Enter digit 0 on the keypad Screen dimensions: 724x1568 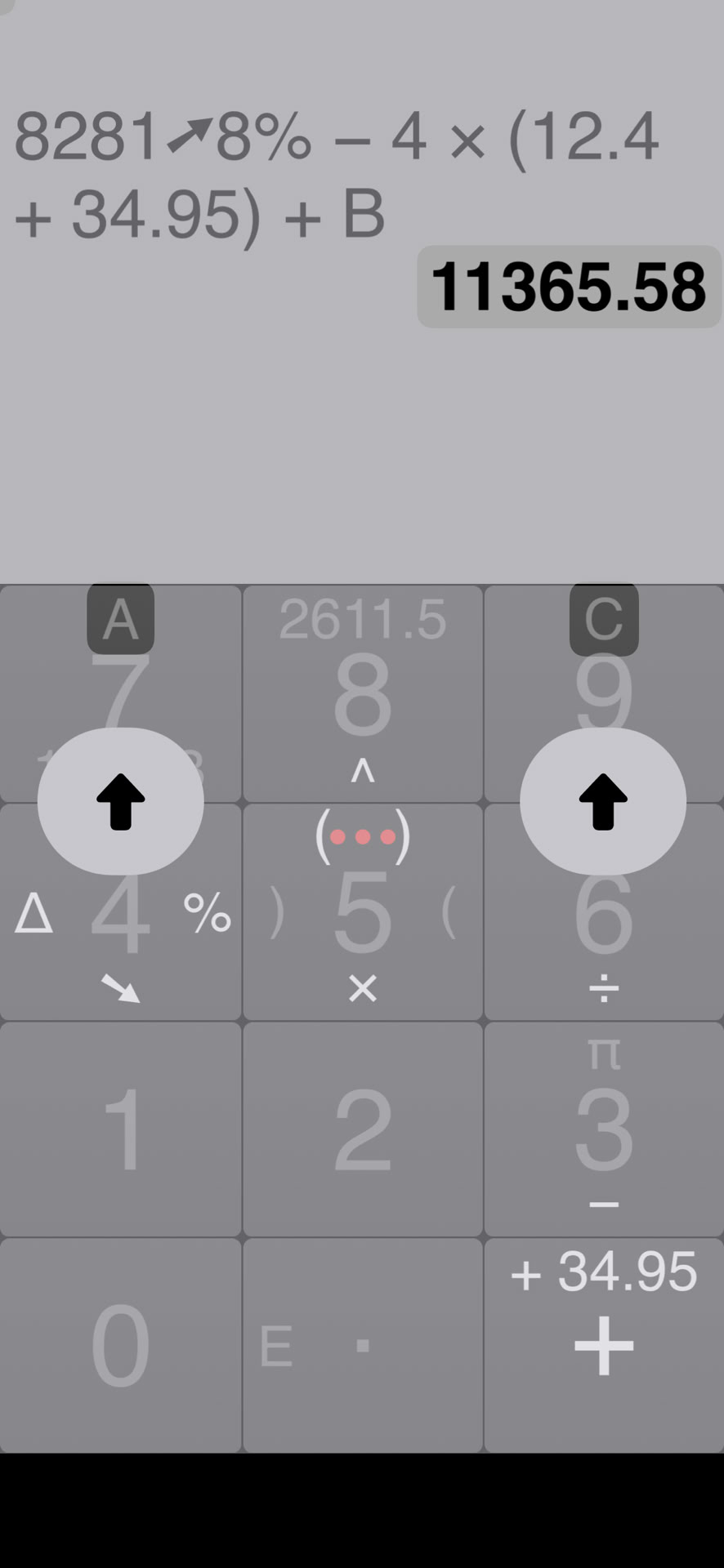coord(120,1345)
